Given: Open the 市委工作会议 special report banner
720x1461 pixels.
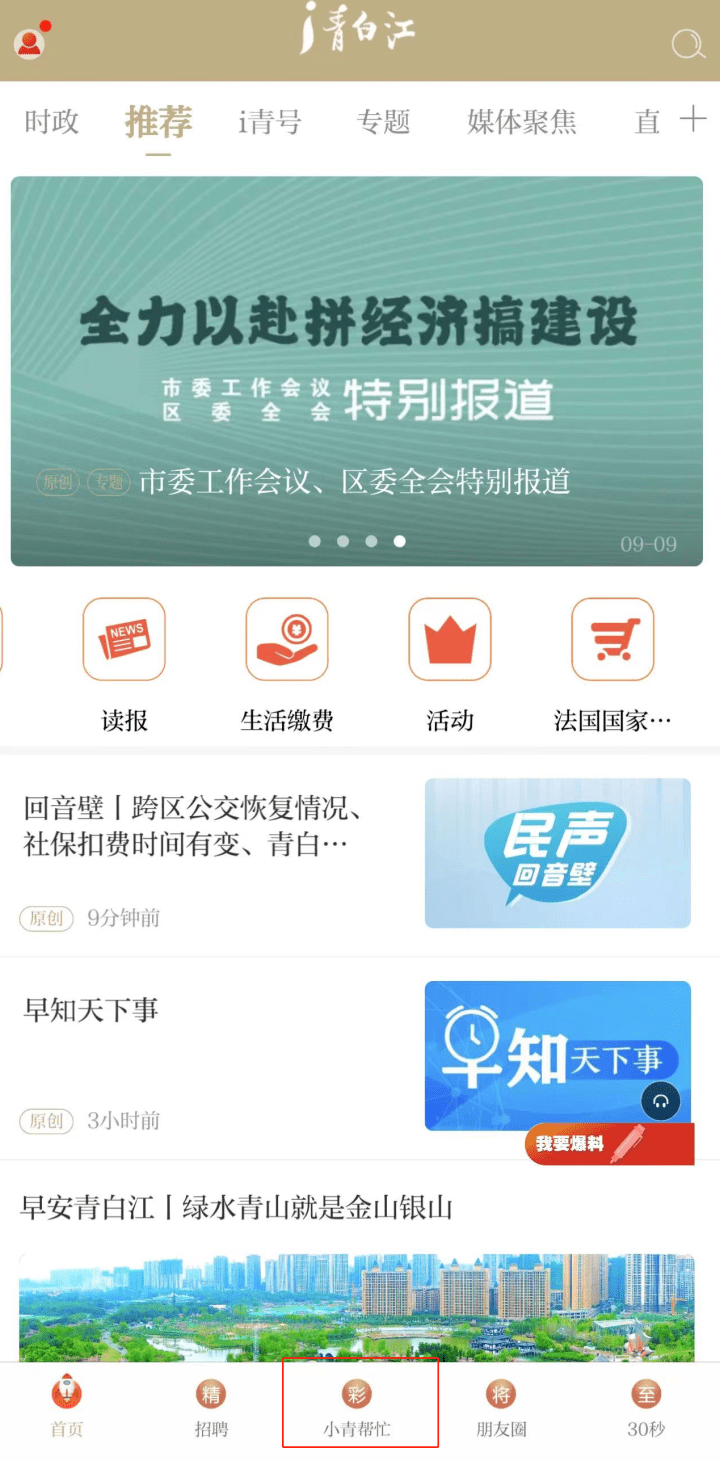Looking at the screenshot, I should (356, 370).
